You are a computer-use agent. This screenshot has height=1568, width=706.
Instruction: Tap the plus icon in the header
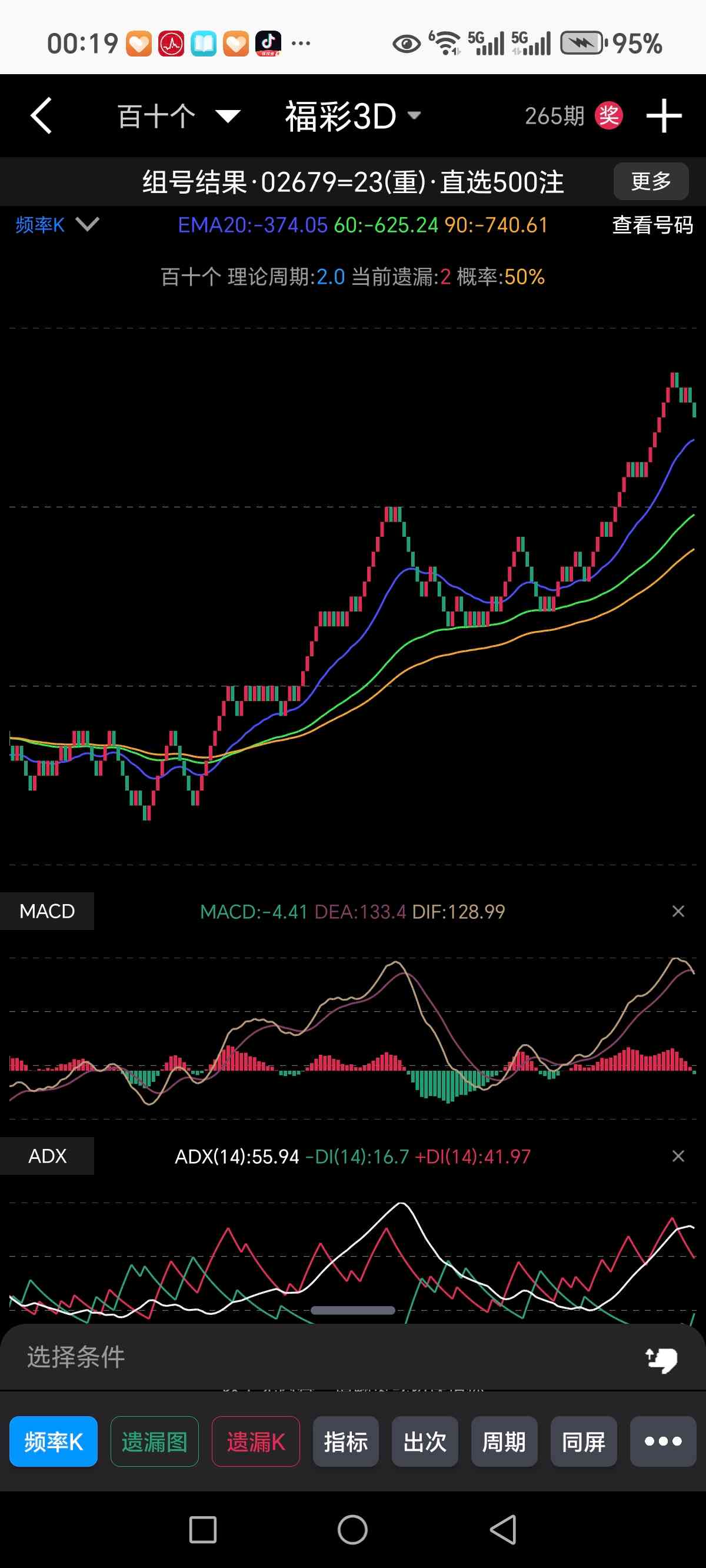pos(664,115)
